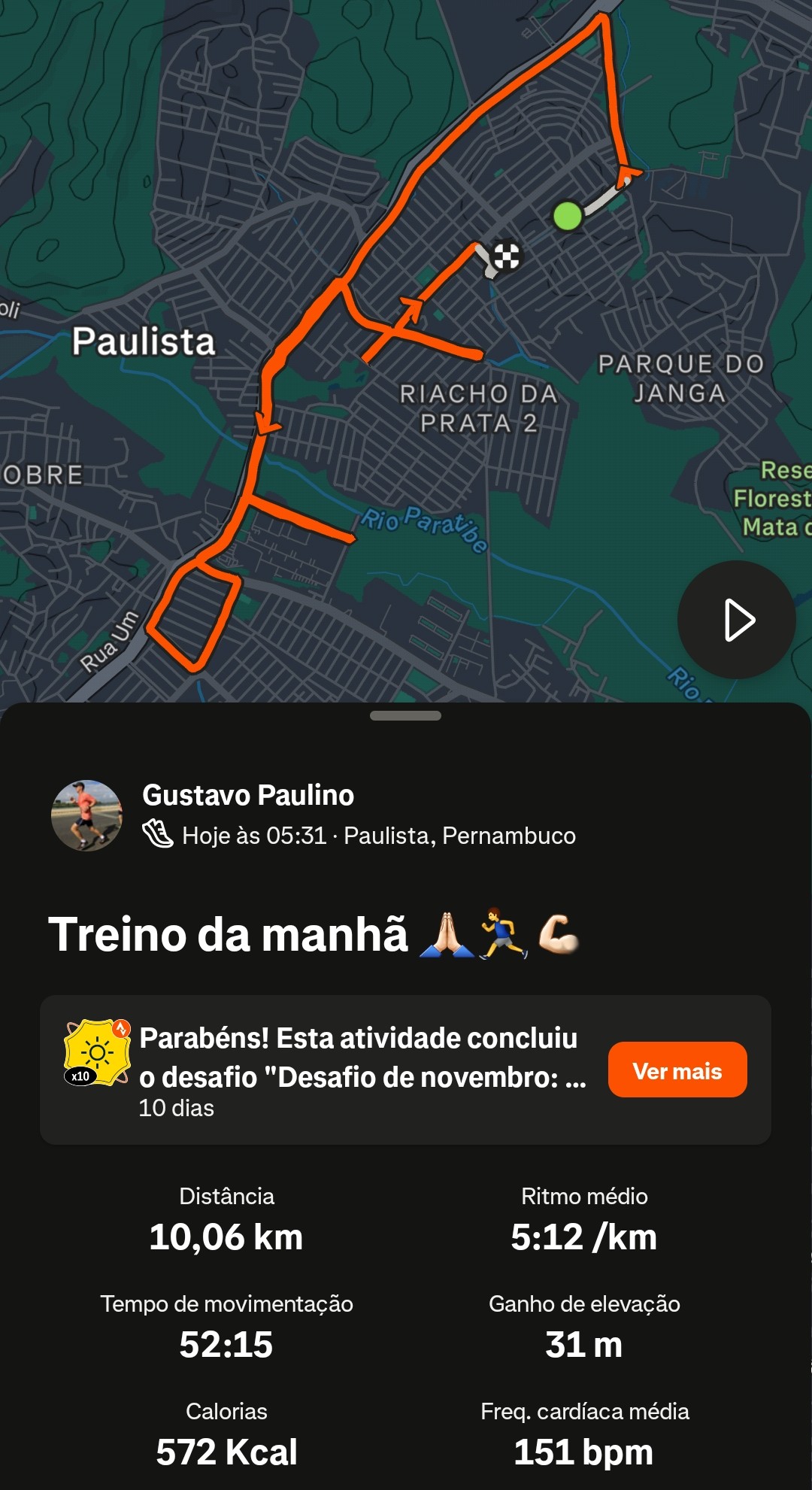Screen dimensions: 812x1490
Task: Open Gustavo Paulino's profile picture
Action: tap(86, 815)
